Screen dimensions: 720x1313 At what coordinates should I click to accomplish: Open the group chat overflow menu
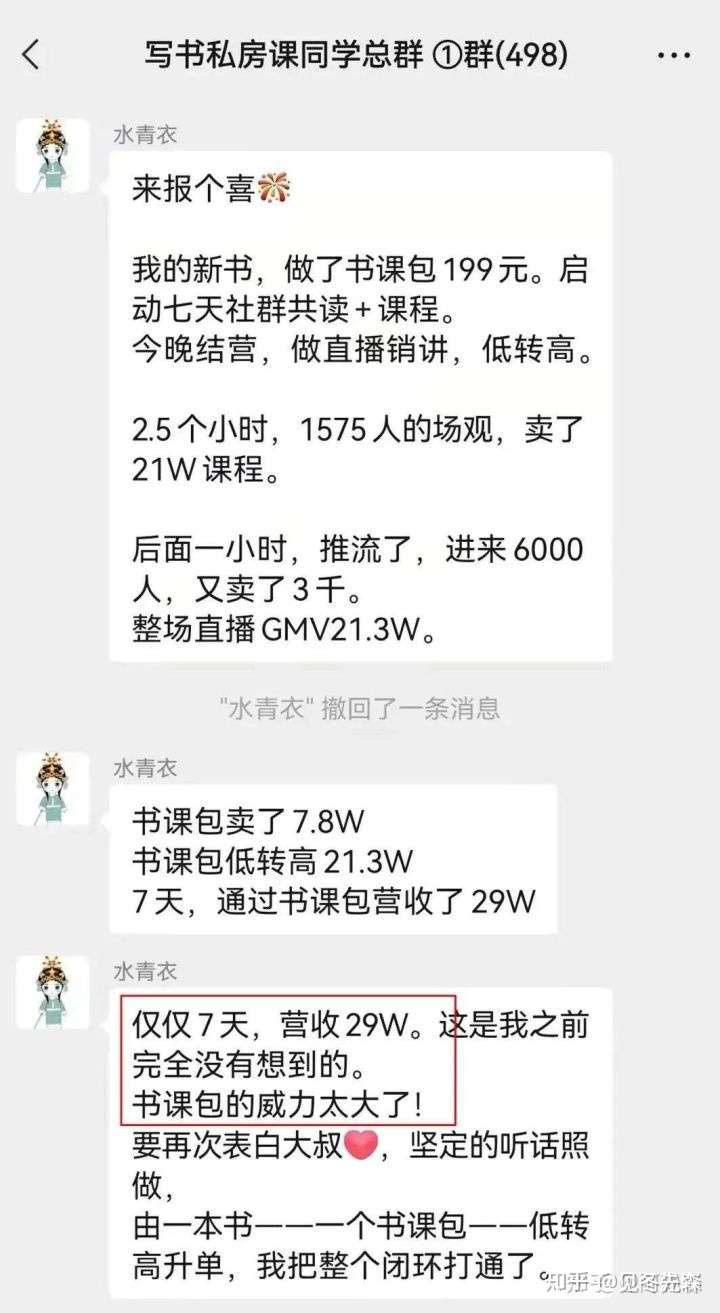(x=676, y=55)
